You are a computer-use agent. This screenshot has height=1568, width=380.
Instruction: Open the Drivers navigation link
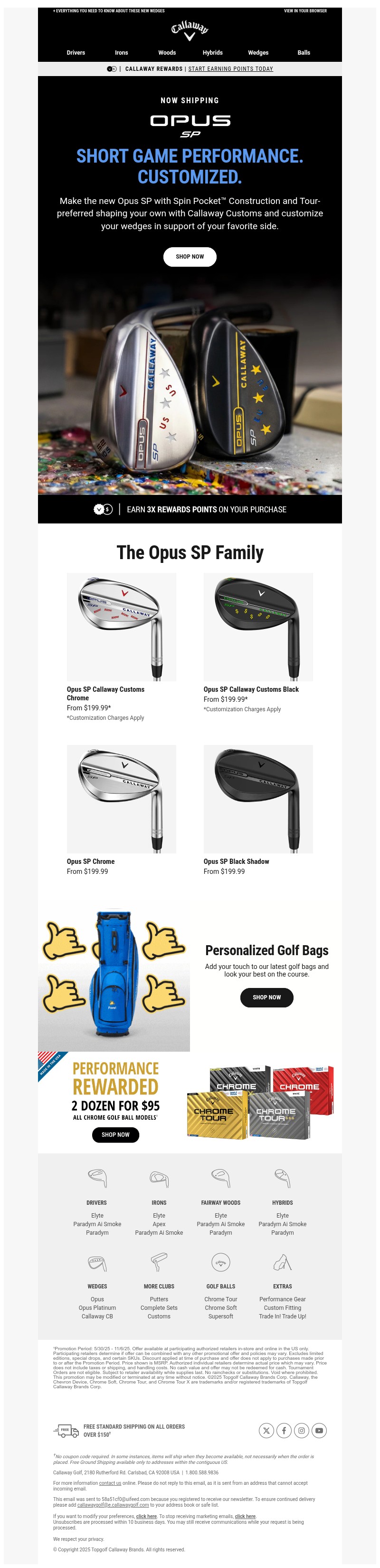coord(76,53)
